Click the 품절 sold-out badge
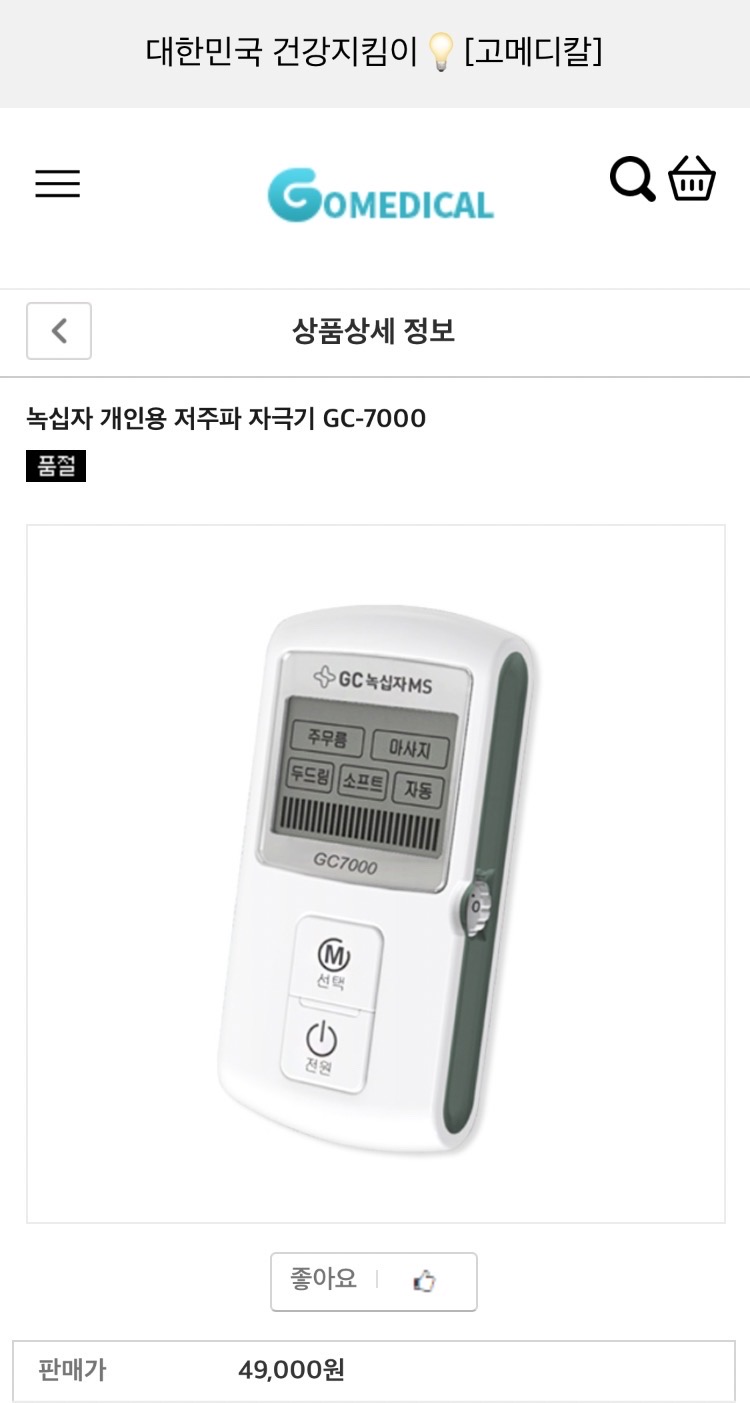 coord(56,466)
